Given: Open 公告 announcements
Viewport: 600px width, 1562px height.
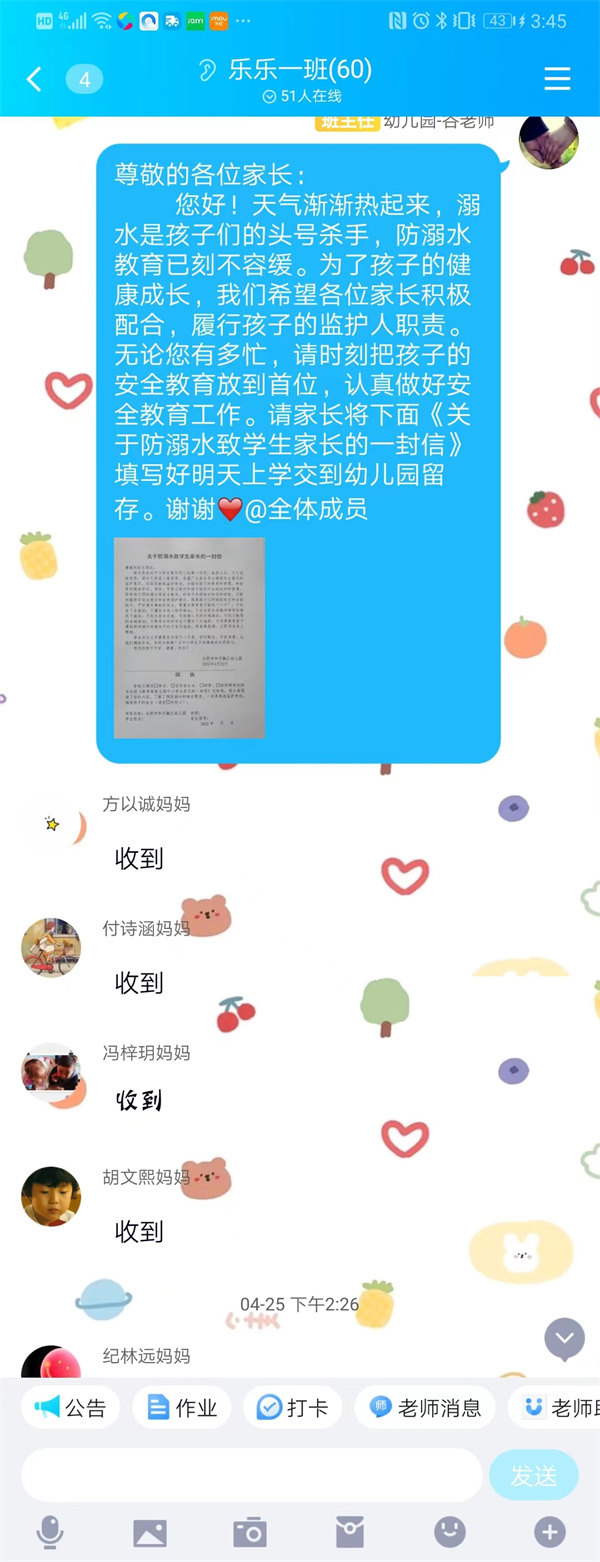Looking at the screenshot, I should tap(70, 1408).
